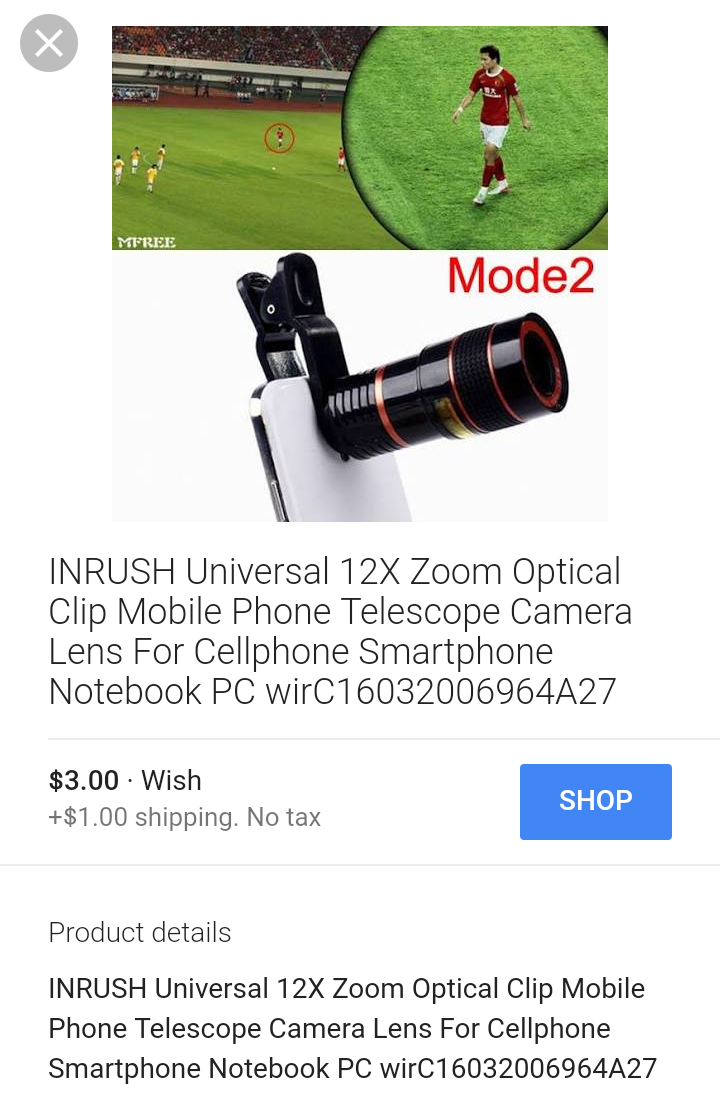
Task: Close the product detail view
Action: (48, 43)
